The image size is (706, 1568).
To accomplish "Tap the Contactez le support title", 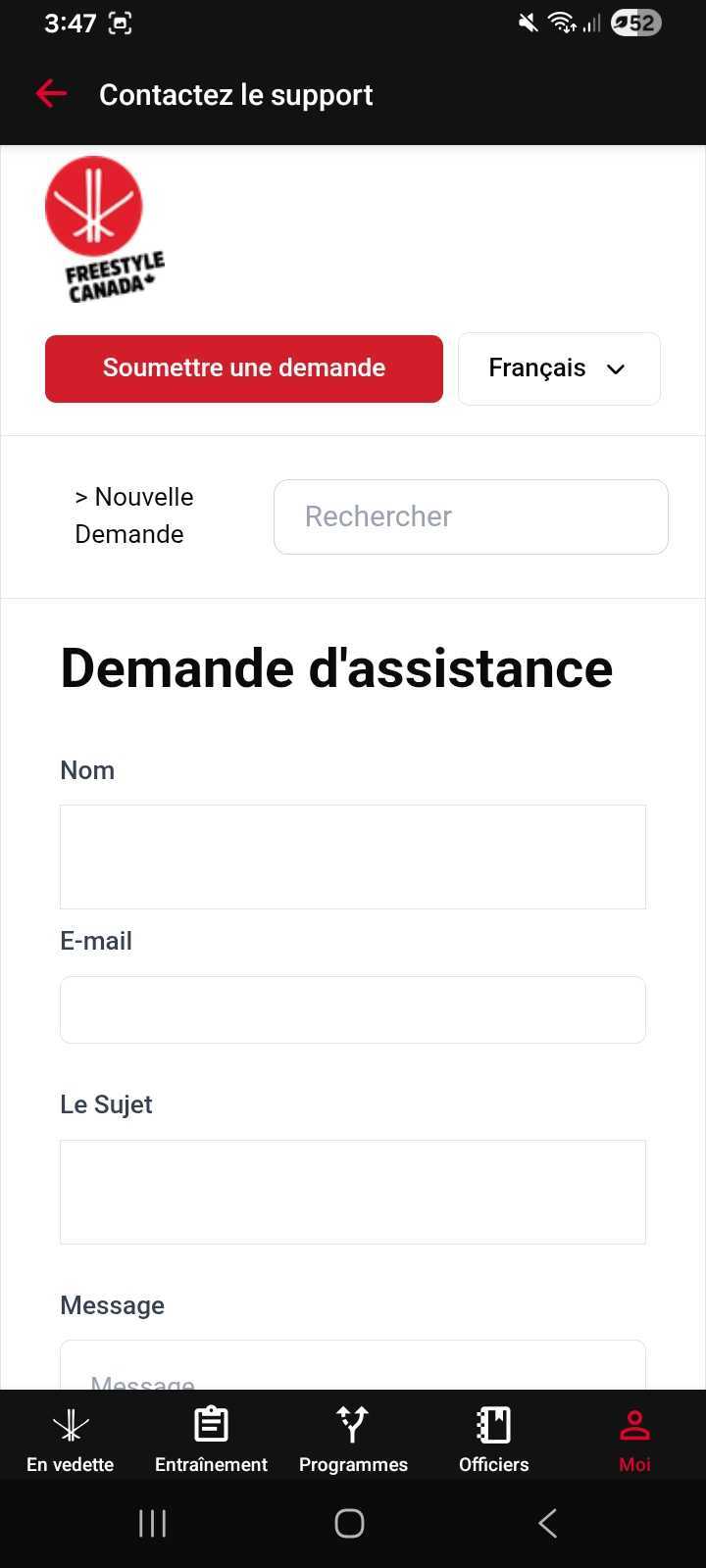I will (x=235, y=94).
